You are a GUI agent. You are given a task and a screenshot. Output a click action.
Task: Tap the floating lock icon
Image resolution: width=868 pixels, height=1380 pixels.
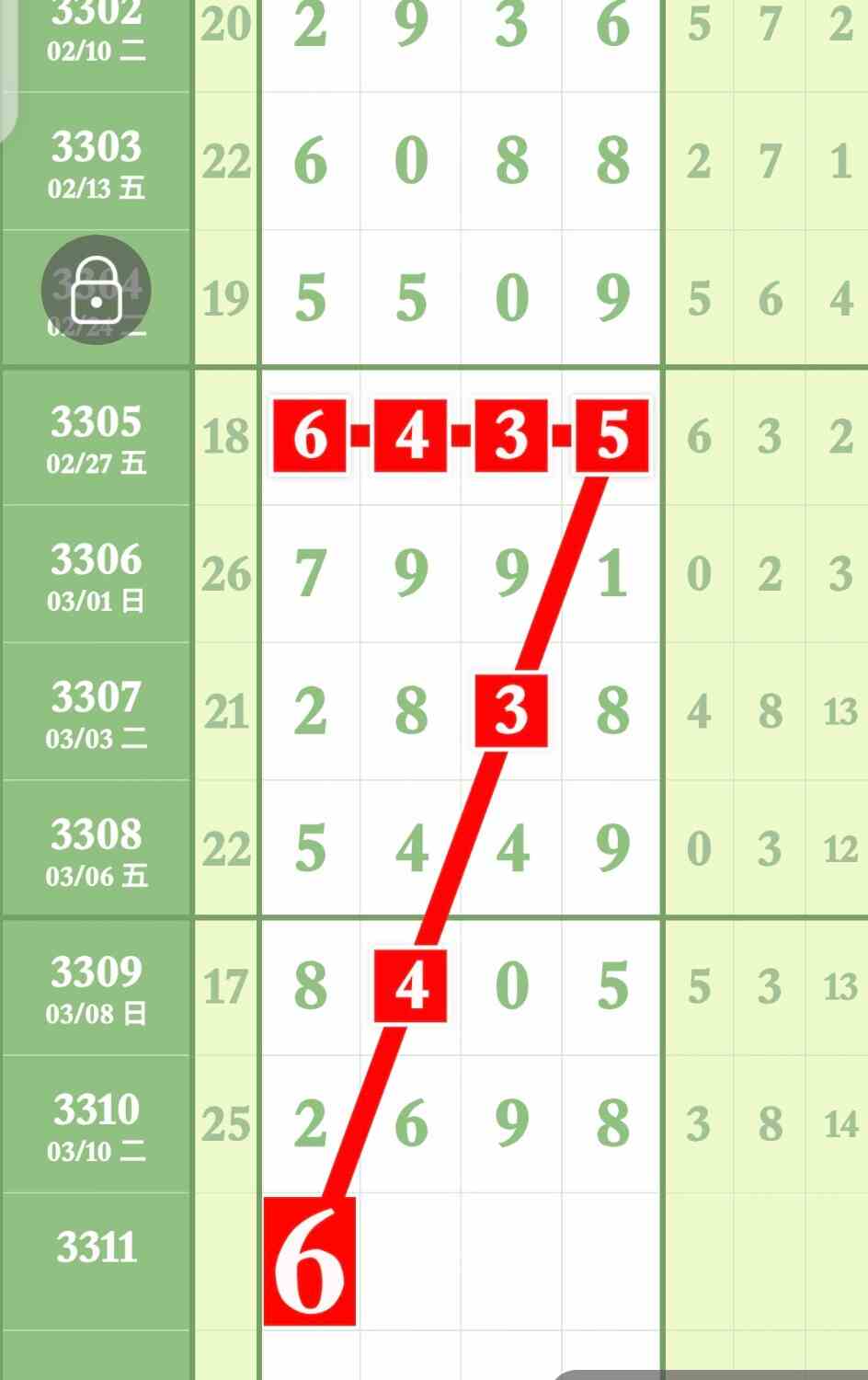(96, 290)
